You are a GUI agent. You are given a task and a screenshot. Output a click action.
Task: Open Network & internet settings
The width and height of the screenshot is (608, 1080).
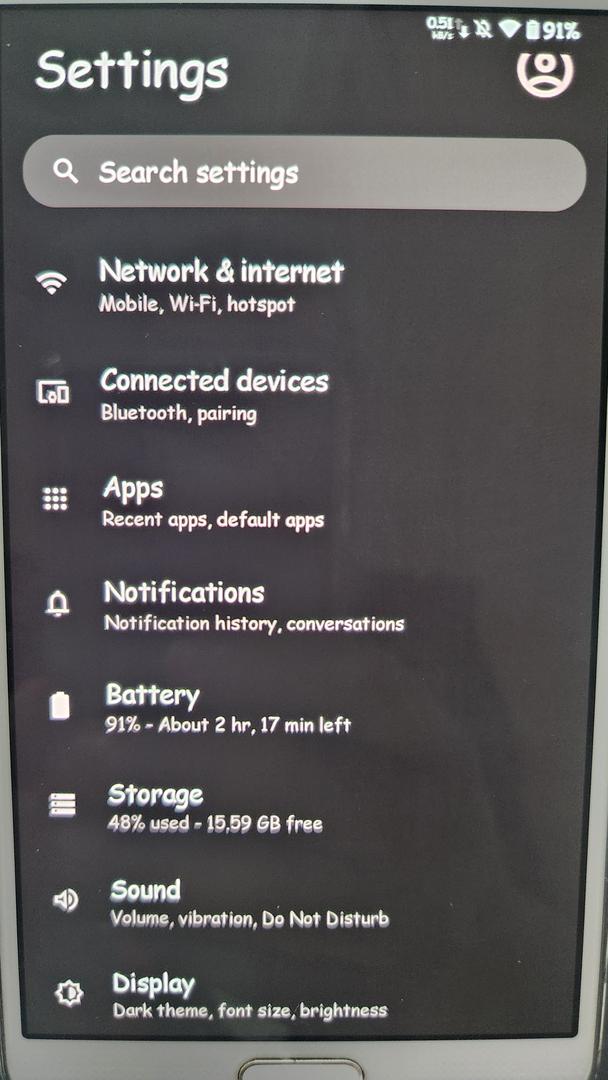[x=303, y=284]
